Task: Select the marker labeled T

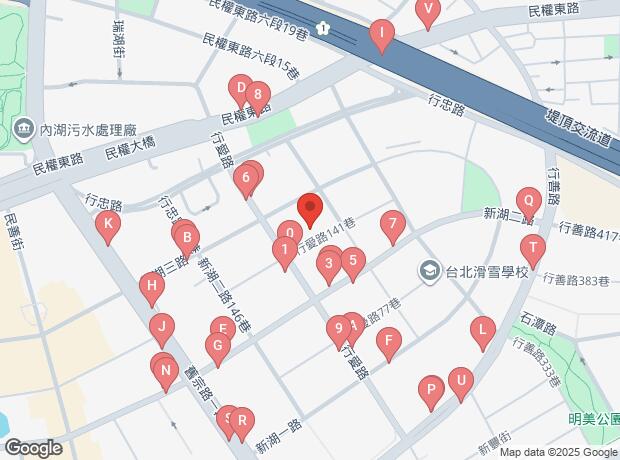Action: pos(533,252)
